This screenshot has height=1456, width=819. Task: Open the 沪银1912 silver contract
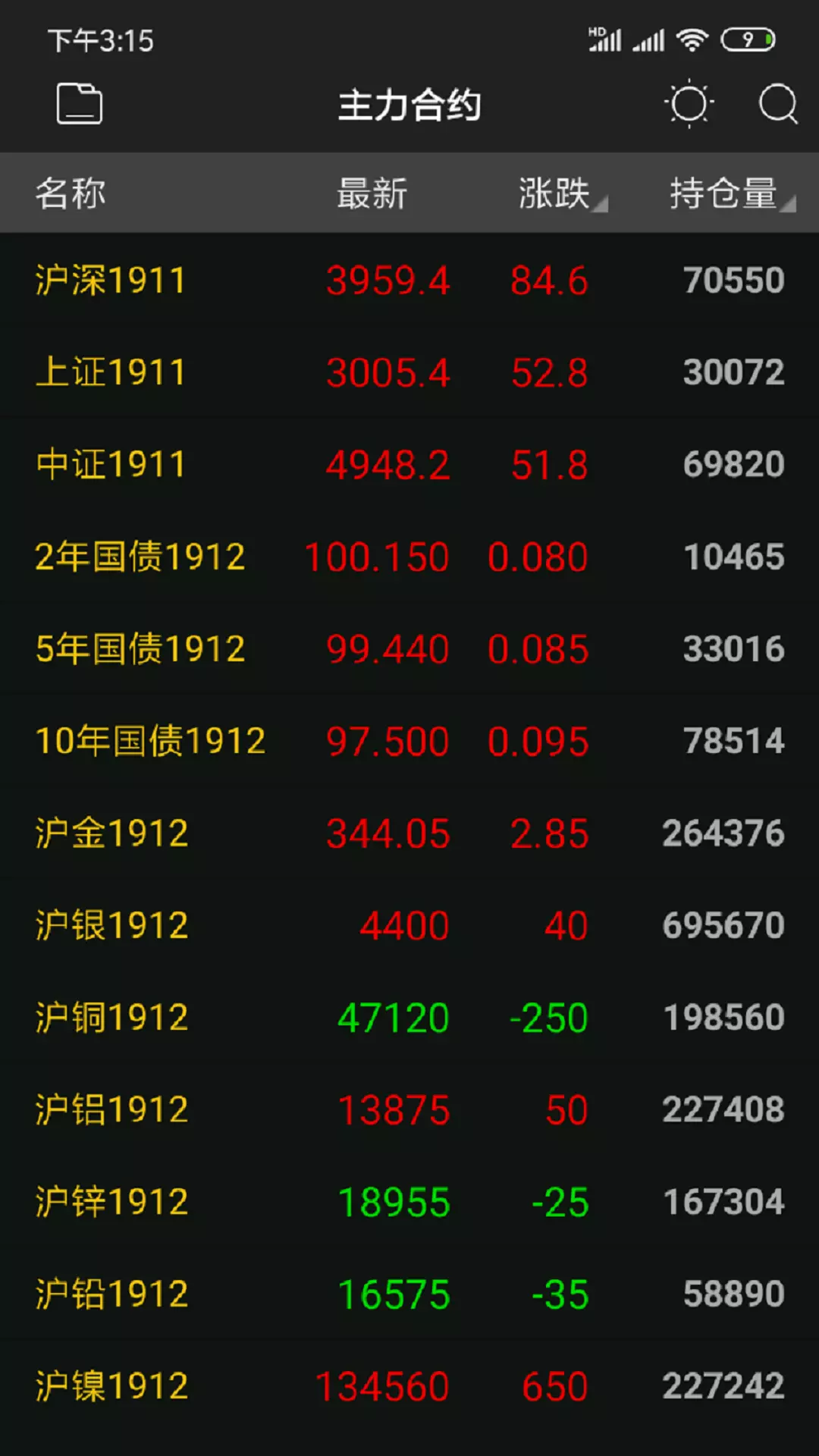409,925
